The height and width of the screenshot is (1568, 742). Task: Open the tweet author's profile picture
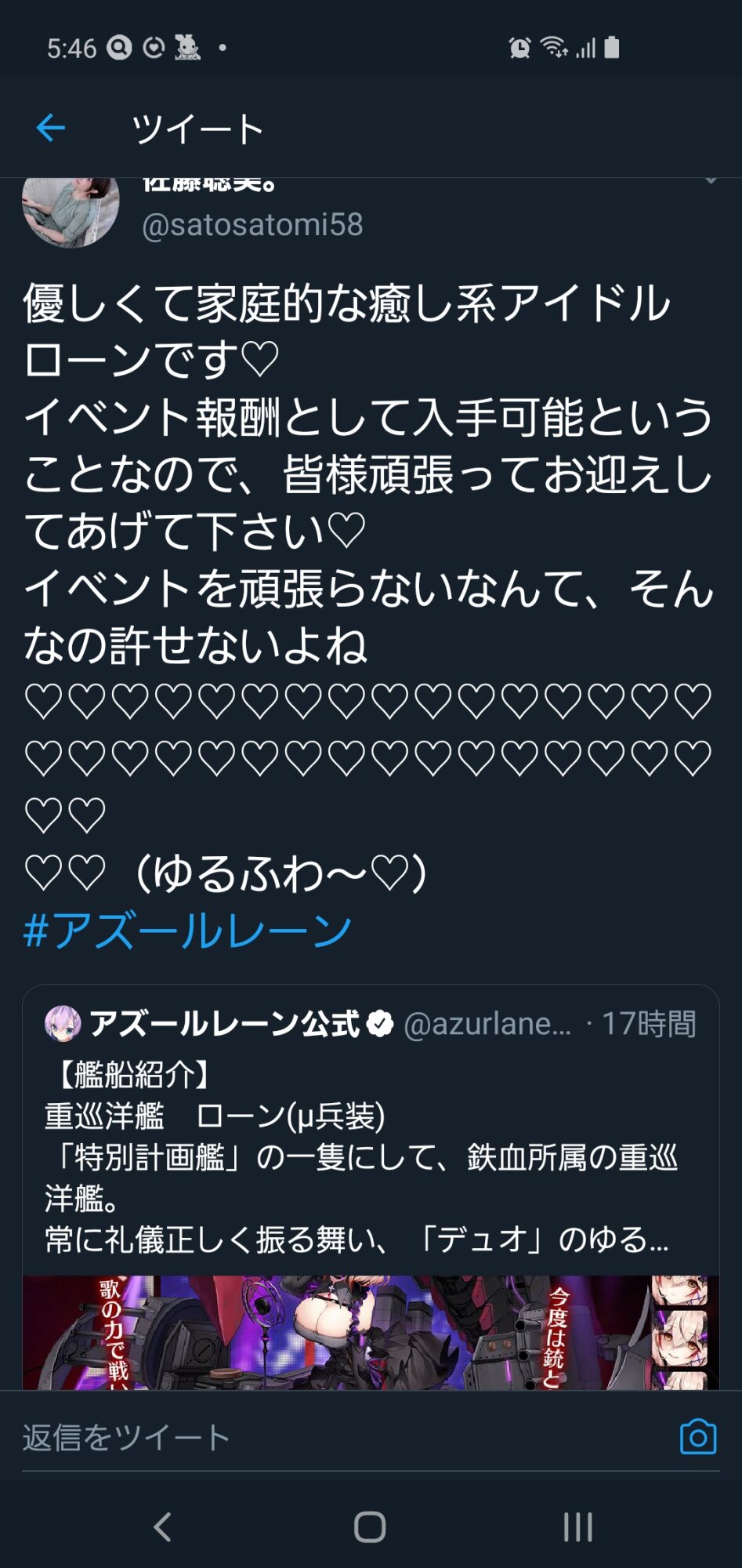[71, 210]
